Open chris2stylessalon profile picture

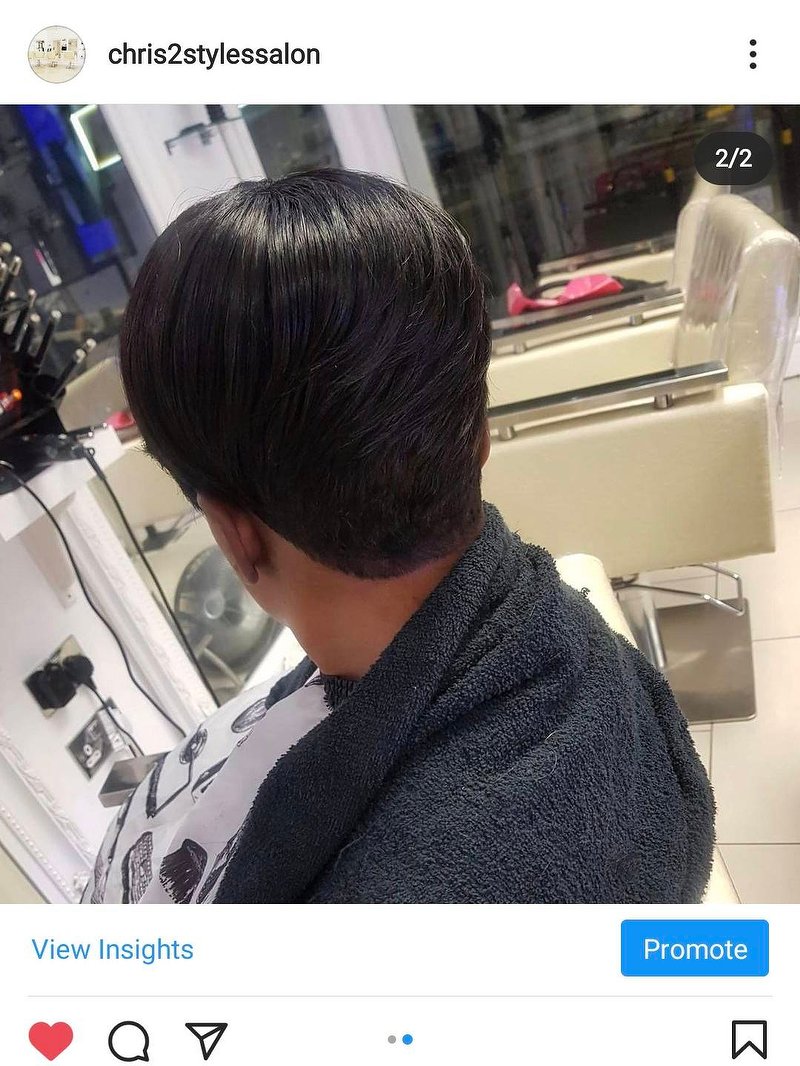[56, 54]
